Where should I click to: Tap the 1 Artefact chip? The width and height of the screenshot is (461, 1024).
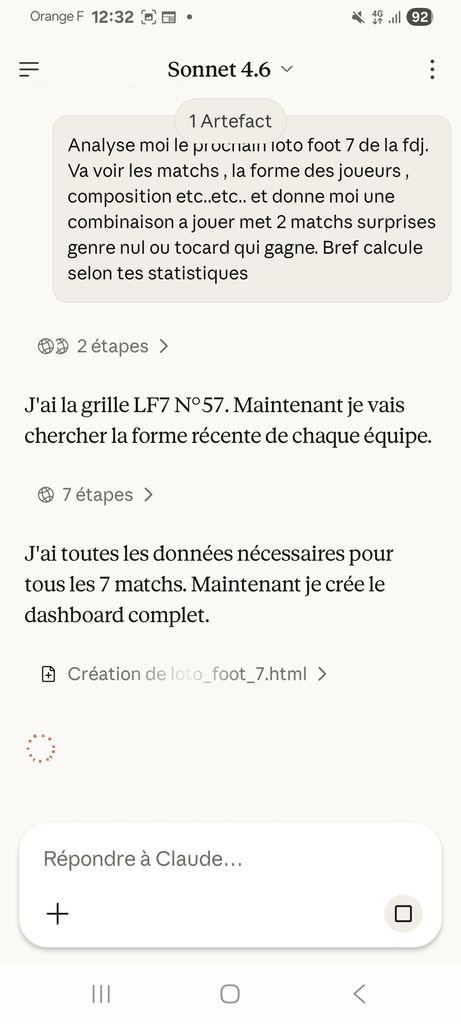[x=230, y=121]
